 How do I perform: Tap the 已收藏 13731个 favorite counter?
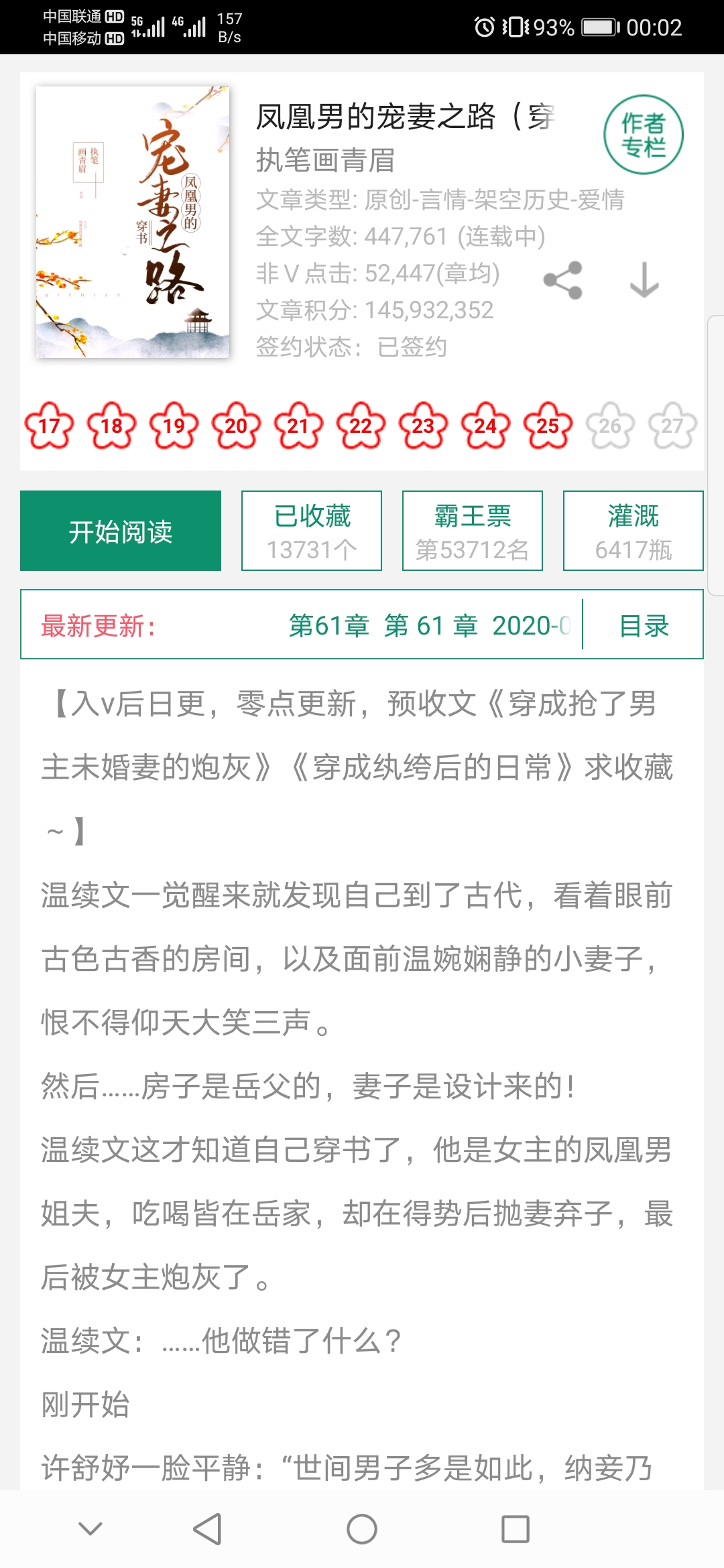(311, 530)
